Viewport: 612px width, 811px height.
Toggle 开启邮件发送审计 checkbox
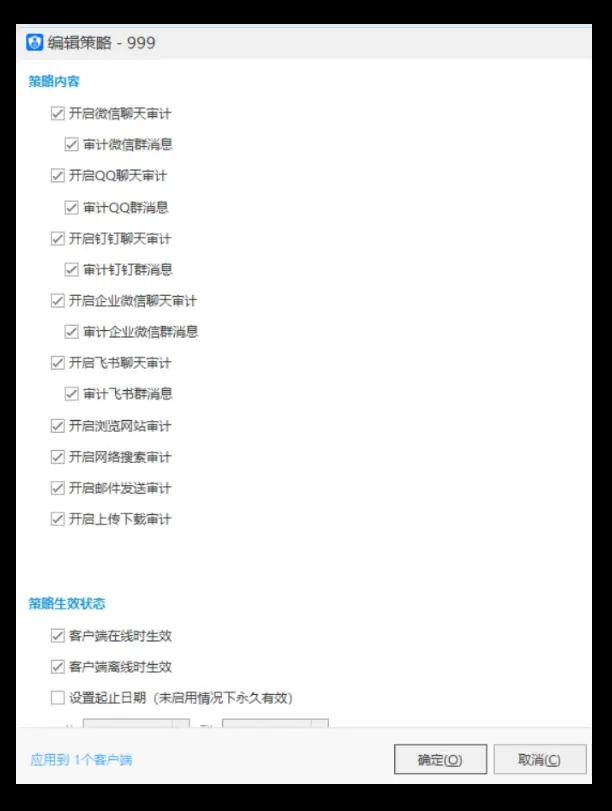pos(57,488)
